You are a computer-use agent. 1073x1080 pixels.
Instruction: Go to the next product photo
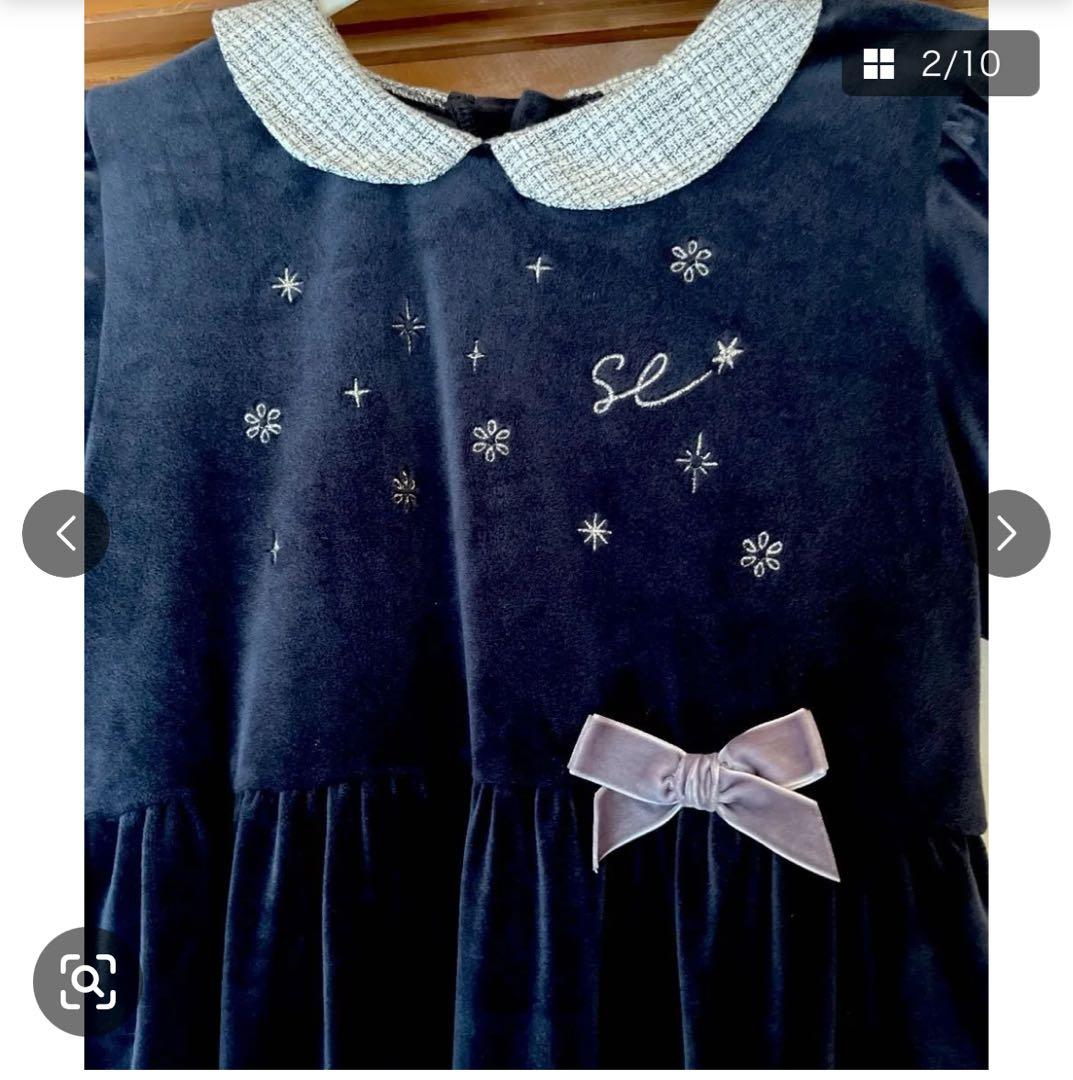click(1006, 533)
